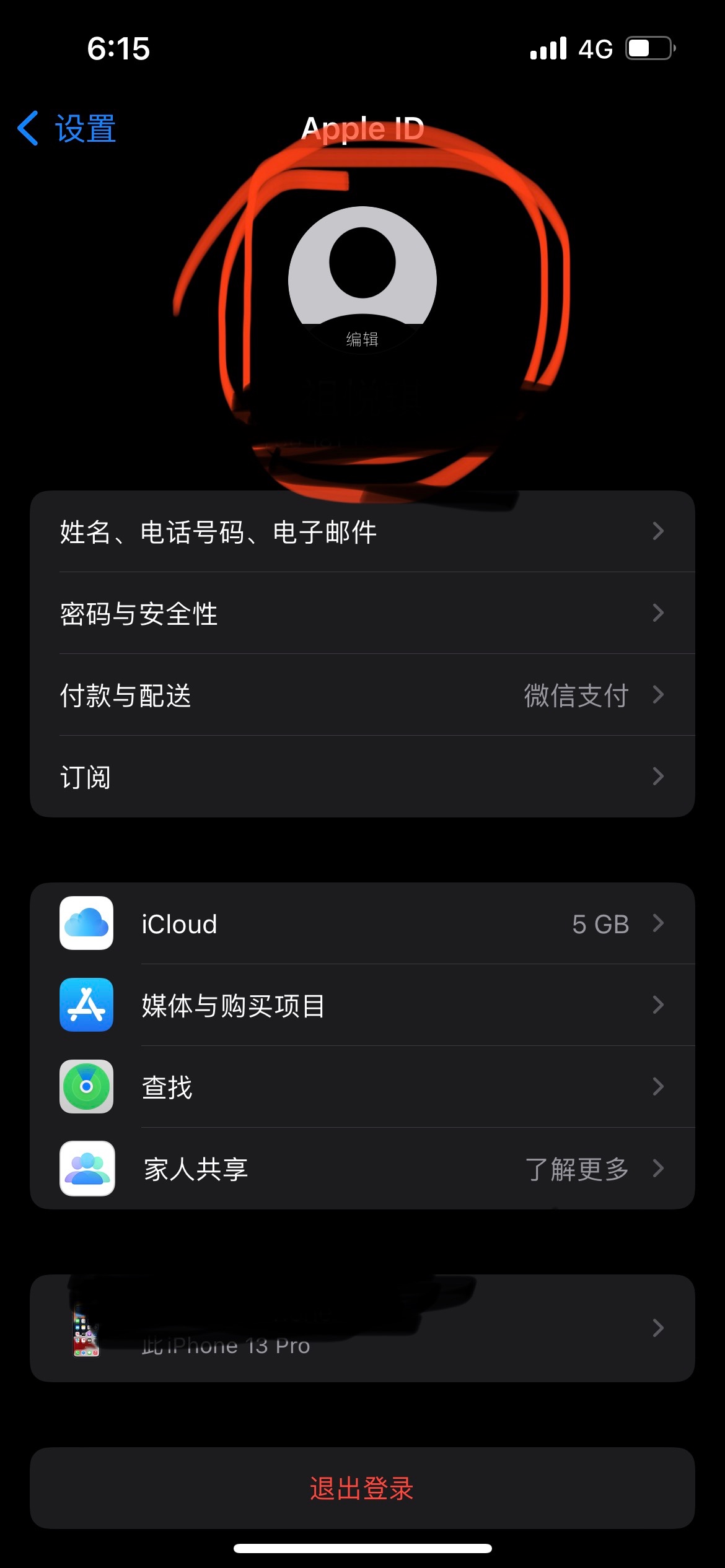
Task: Open 姓名、电话号码、电子邮件
Action: coord(362,532)
